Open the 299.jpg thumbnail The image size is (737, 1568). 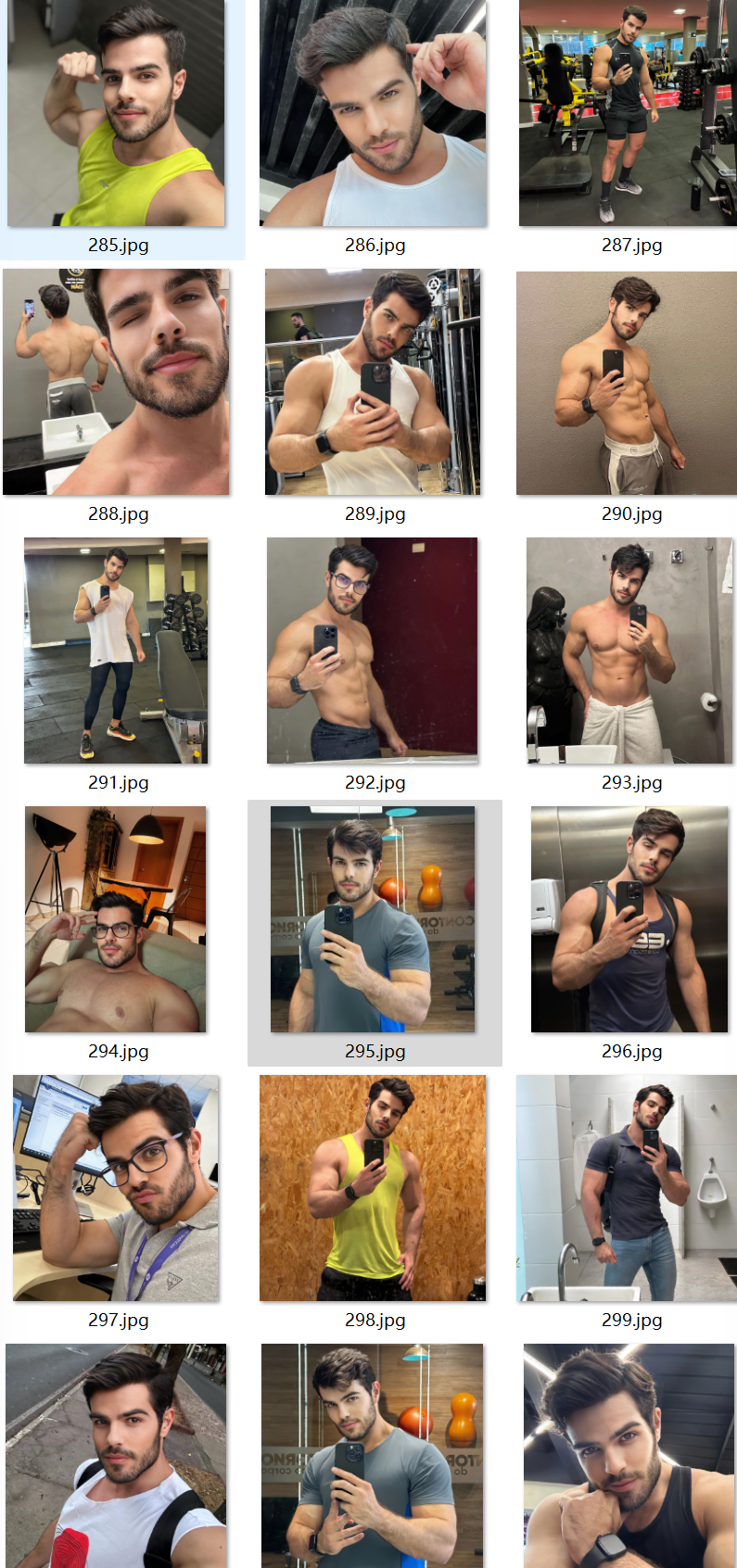click(x=627, y=1188)
